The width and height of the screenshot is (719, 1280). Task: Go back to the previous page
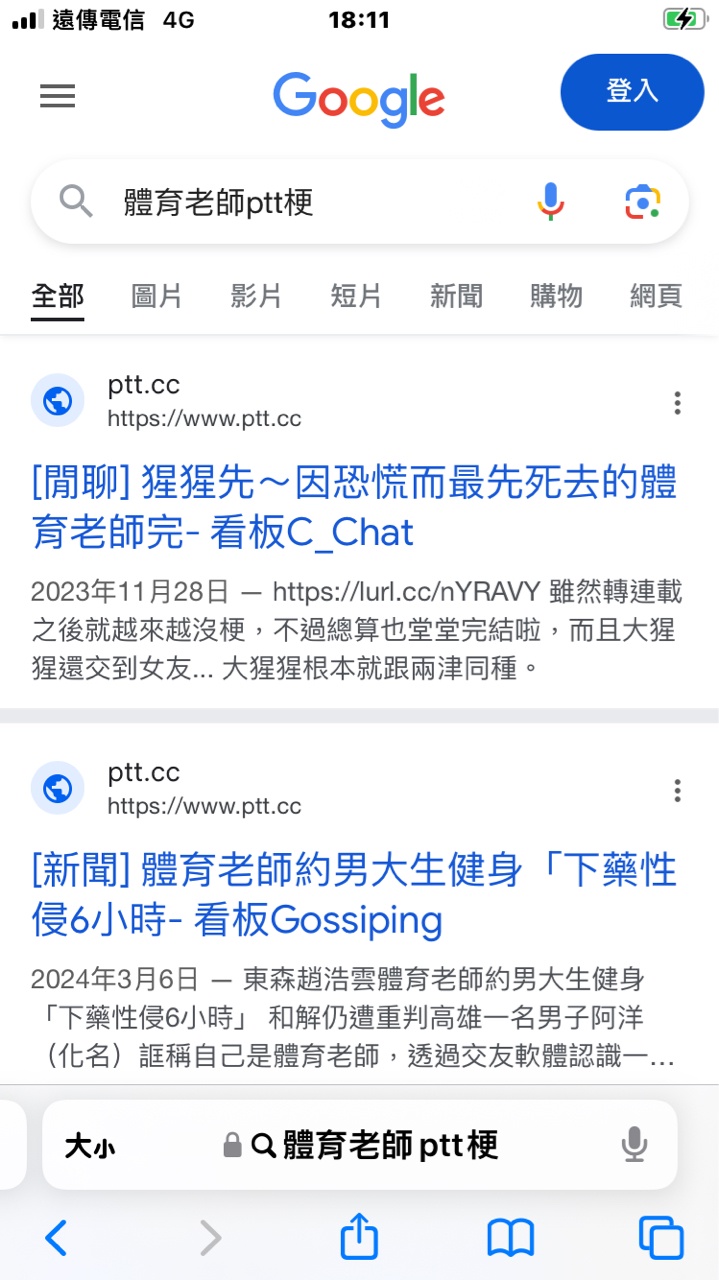pyautogui.click(x=57, y=1239)
